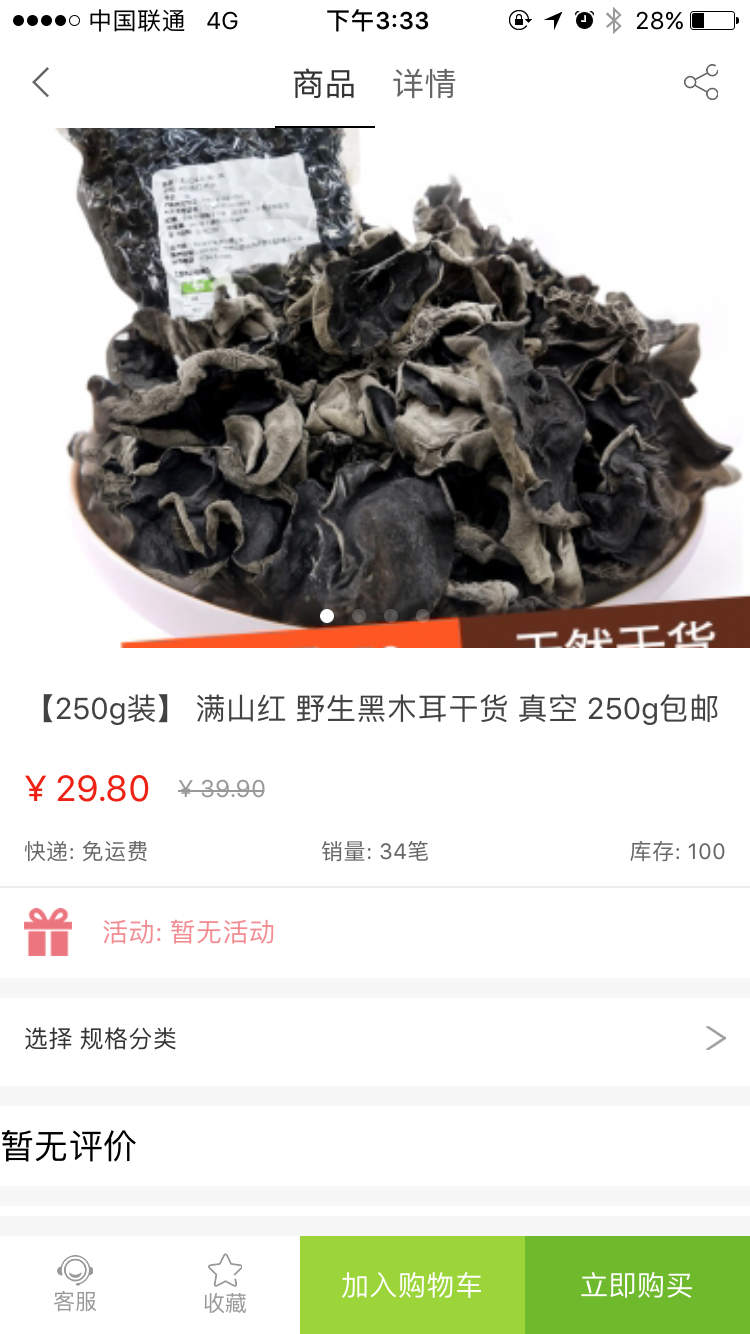Buy now with 立即购买

click(637, 1285)
